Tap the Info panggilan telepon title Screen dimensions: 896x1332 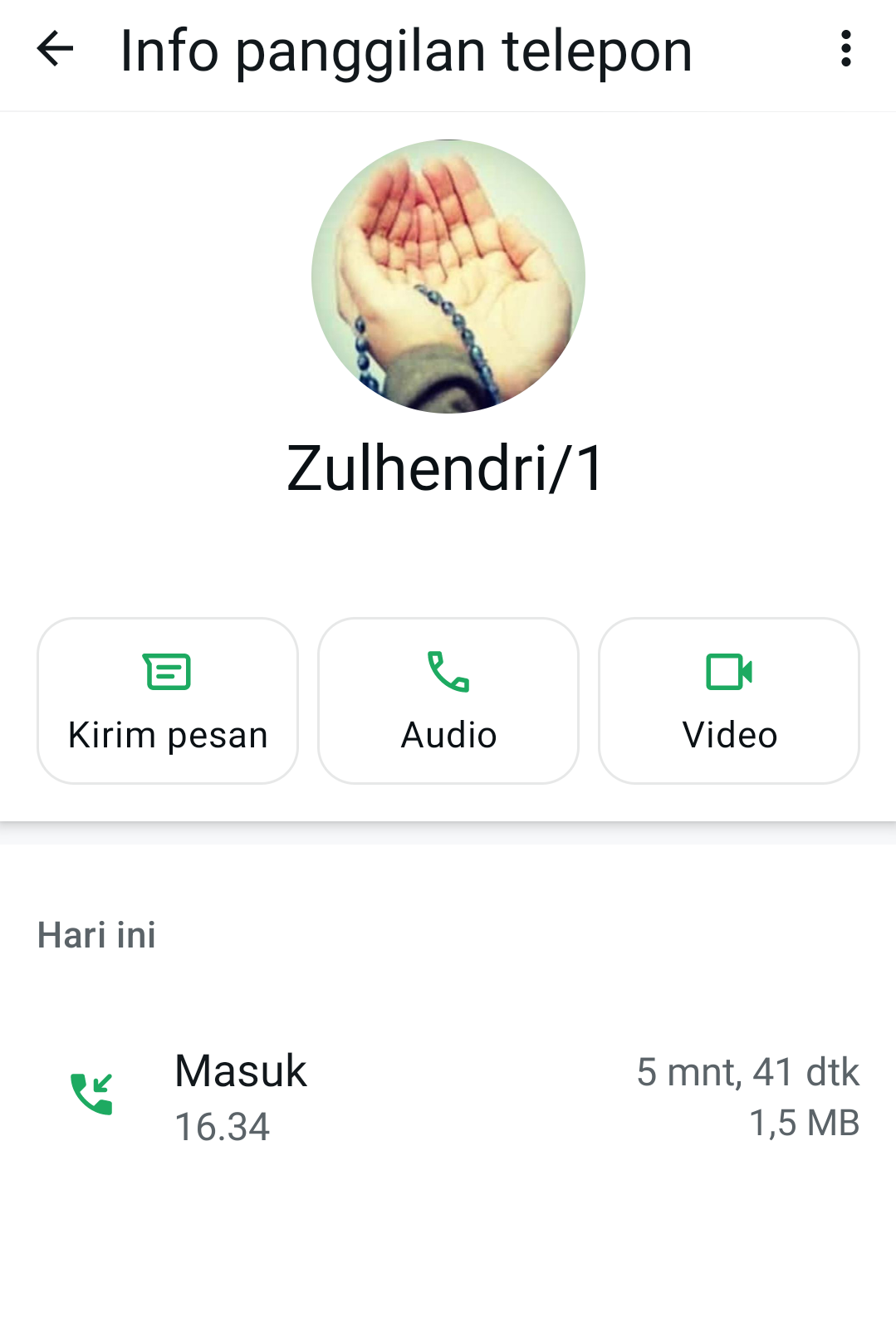404,51
